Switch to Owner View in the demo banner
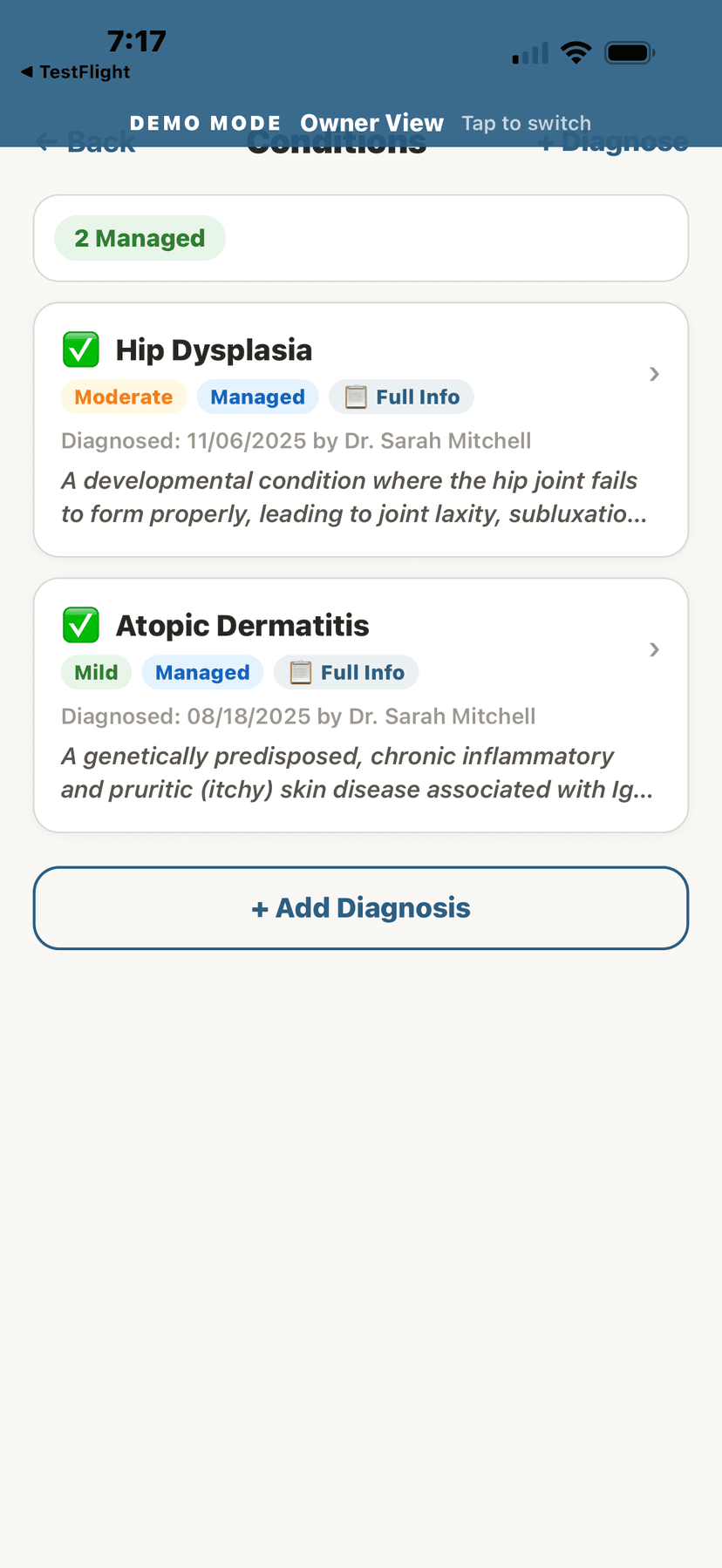Viewport: 722px width, 1568px height. click(371, 123)
